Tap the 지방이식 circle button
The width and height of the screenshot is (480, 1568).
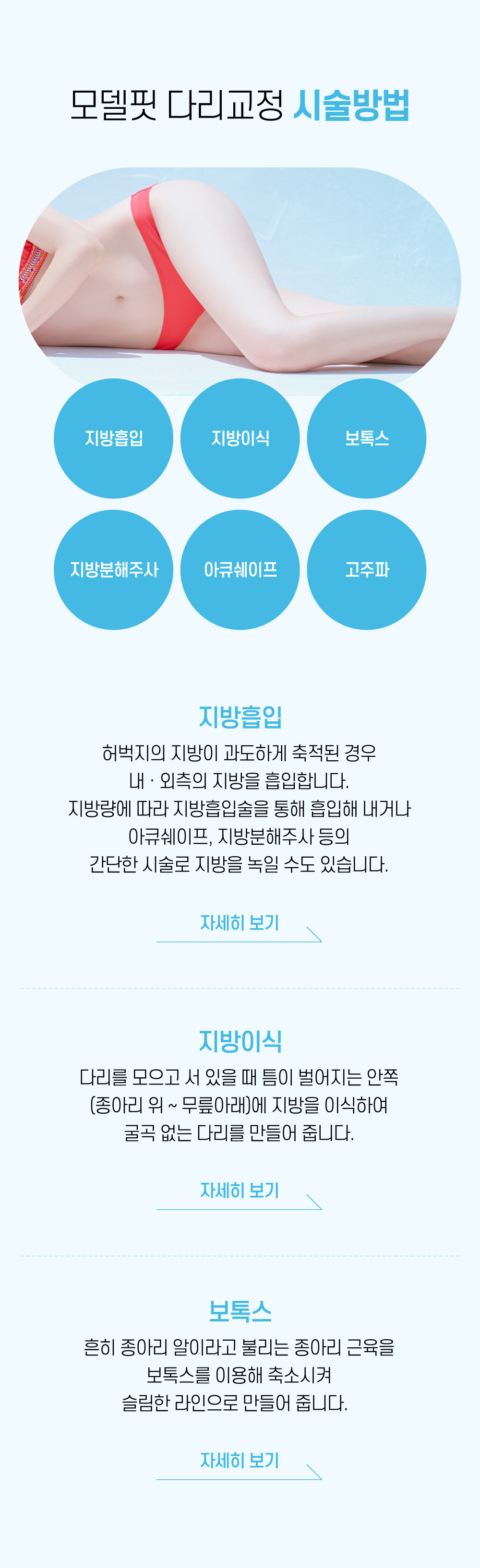(240, 438)
